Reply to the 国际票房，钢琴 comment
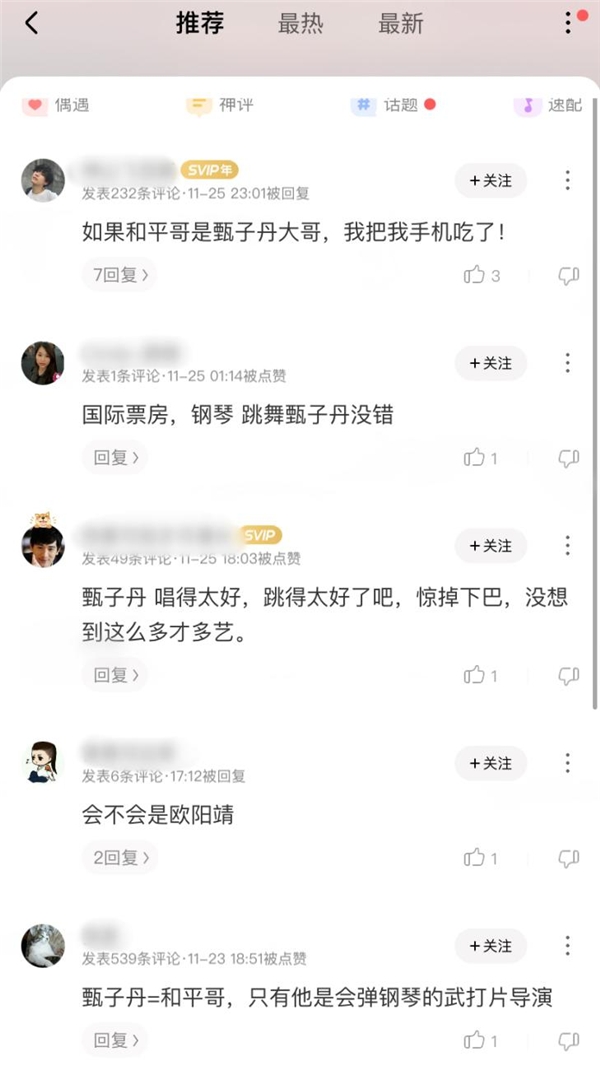 114,457
